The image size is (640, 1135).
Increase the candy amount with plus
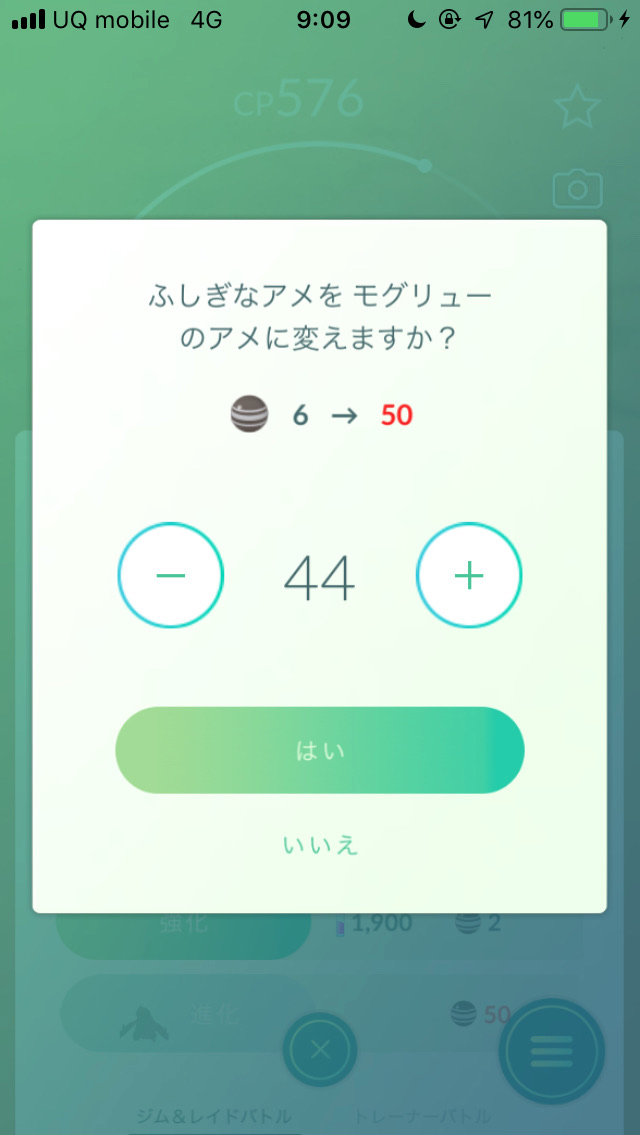[x=468, y=575]
